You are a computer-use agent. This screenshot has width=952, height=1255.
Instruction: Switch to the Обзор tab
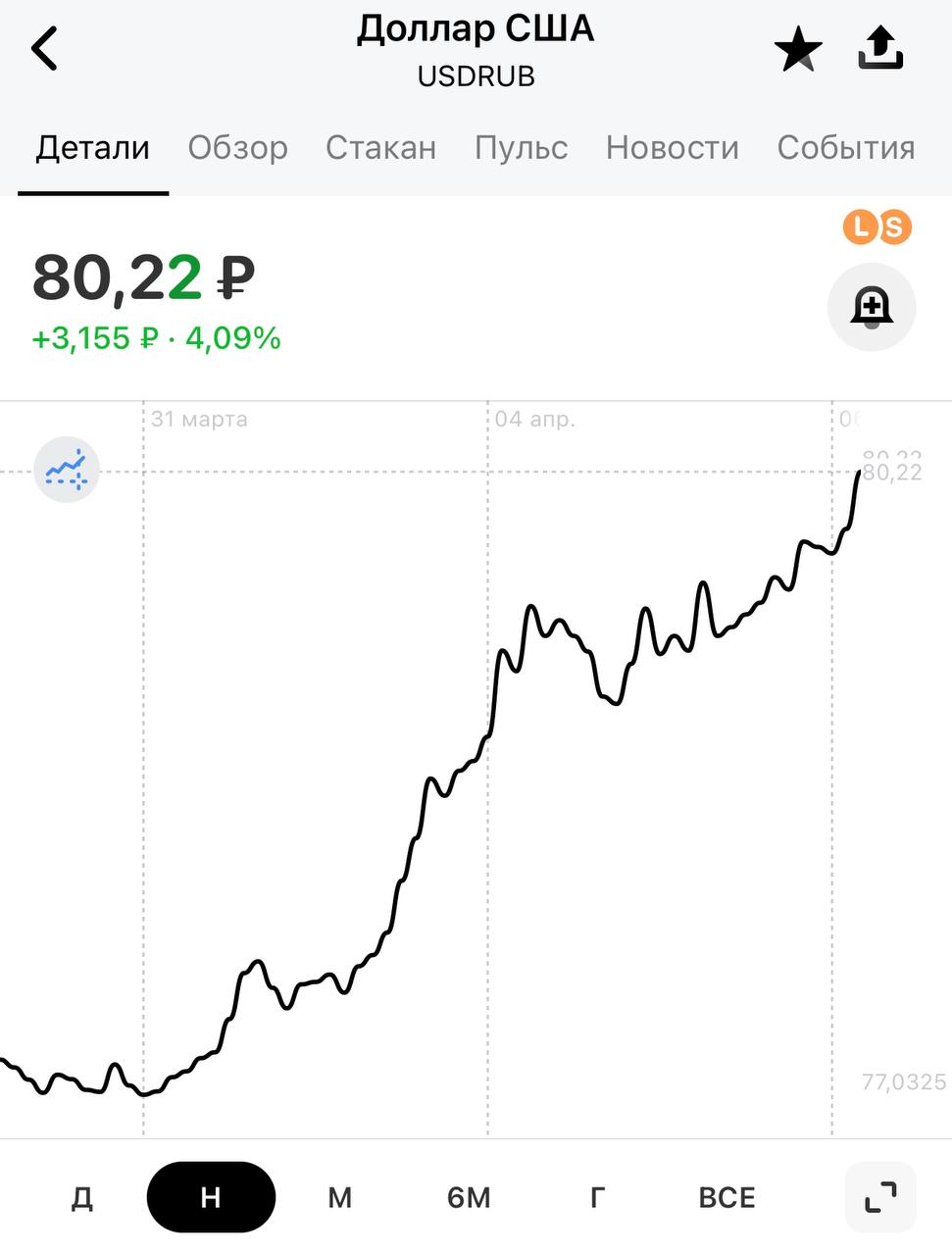click(237, 148)
